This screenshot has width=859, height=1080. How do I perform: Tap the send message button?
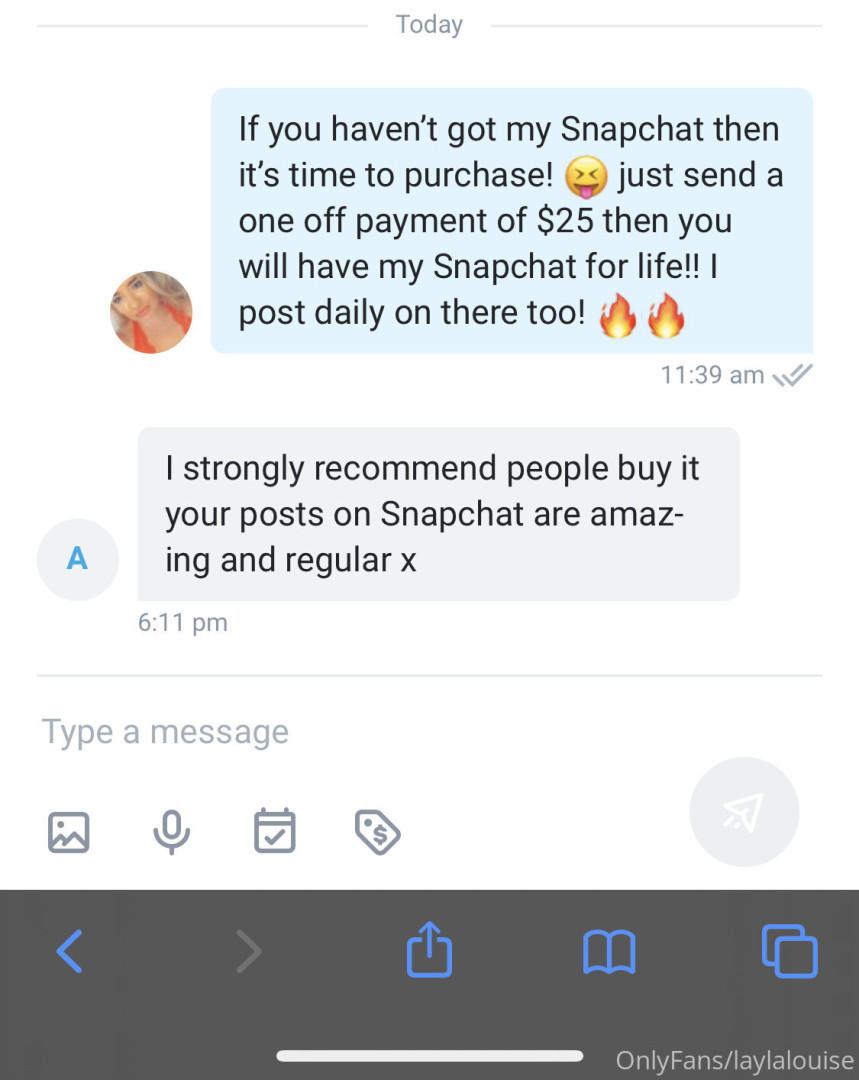[744, 811]
